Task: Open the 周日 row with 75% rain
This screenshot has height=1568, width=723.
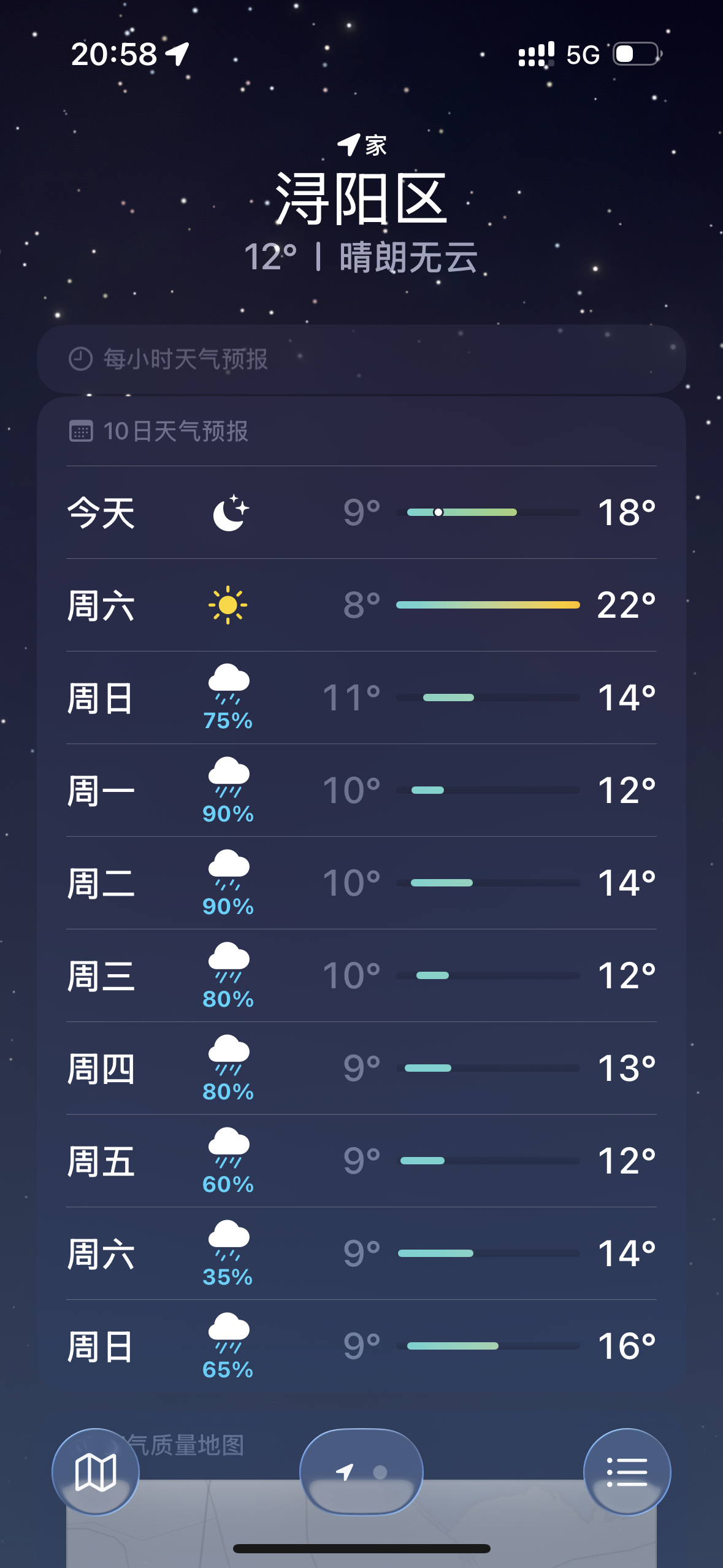Action: point(361,698)
